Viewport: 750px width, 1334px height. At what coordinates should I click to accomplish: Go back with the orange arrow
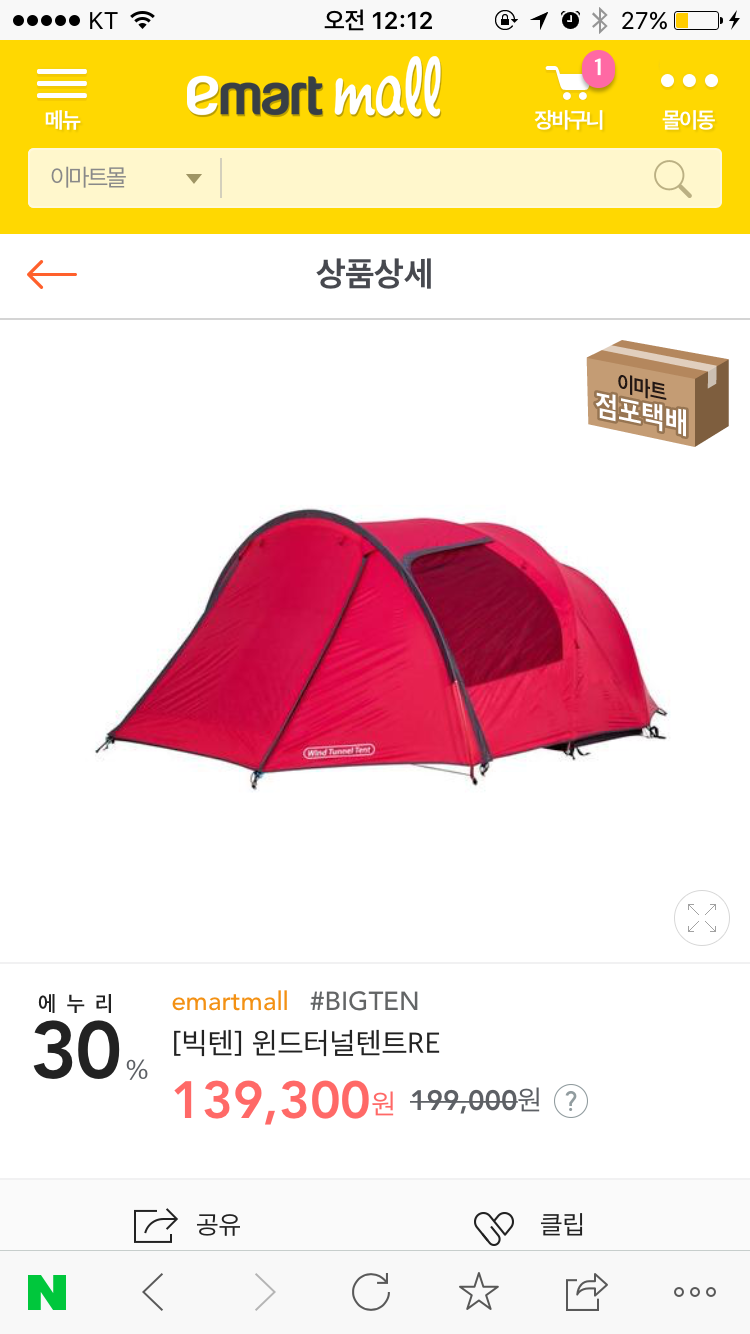pos(52,274)
